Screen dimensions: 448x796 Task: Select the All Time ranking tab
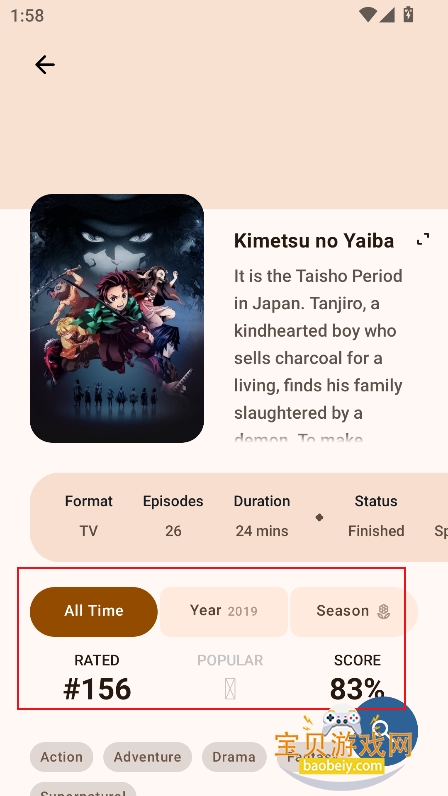(93, 612)
